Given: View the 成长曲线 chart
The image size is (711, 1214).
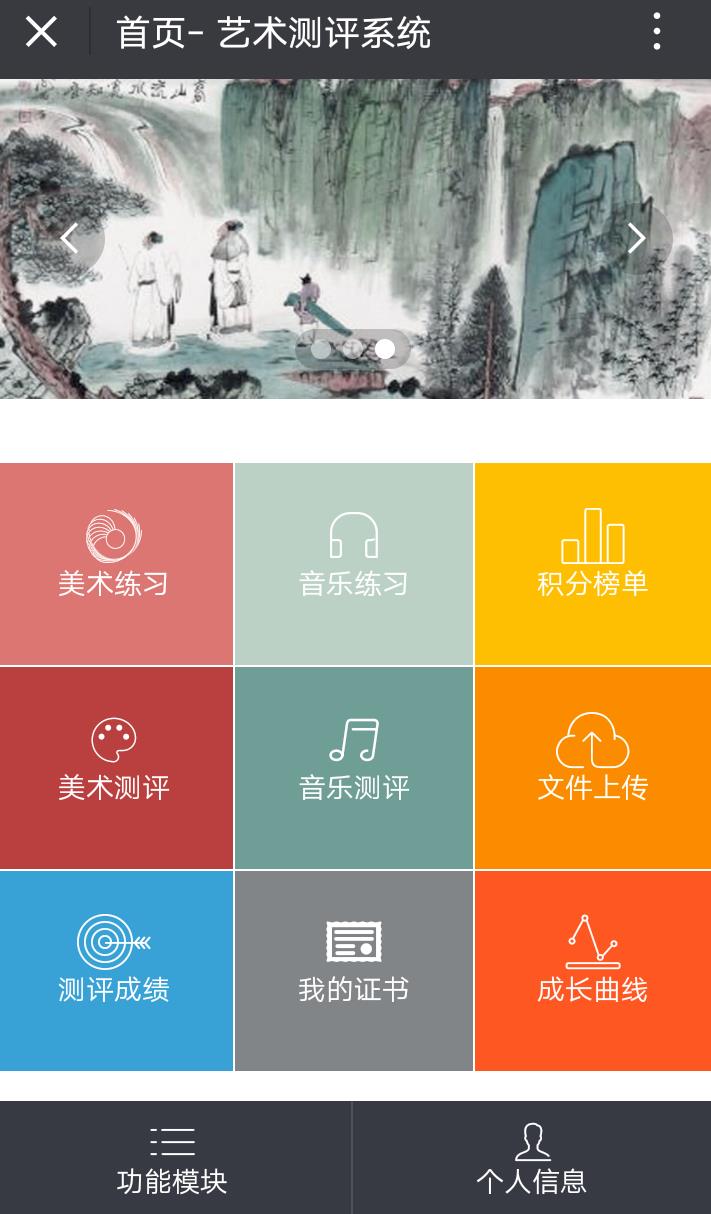Looking at the screenshot, I should click(592, 970).
